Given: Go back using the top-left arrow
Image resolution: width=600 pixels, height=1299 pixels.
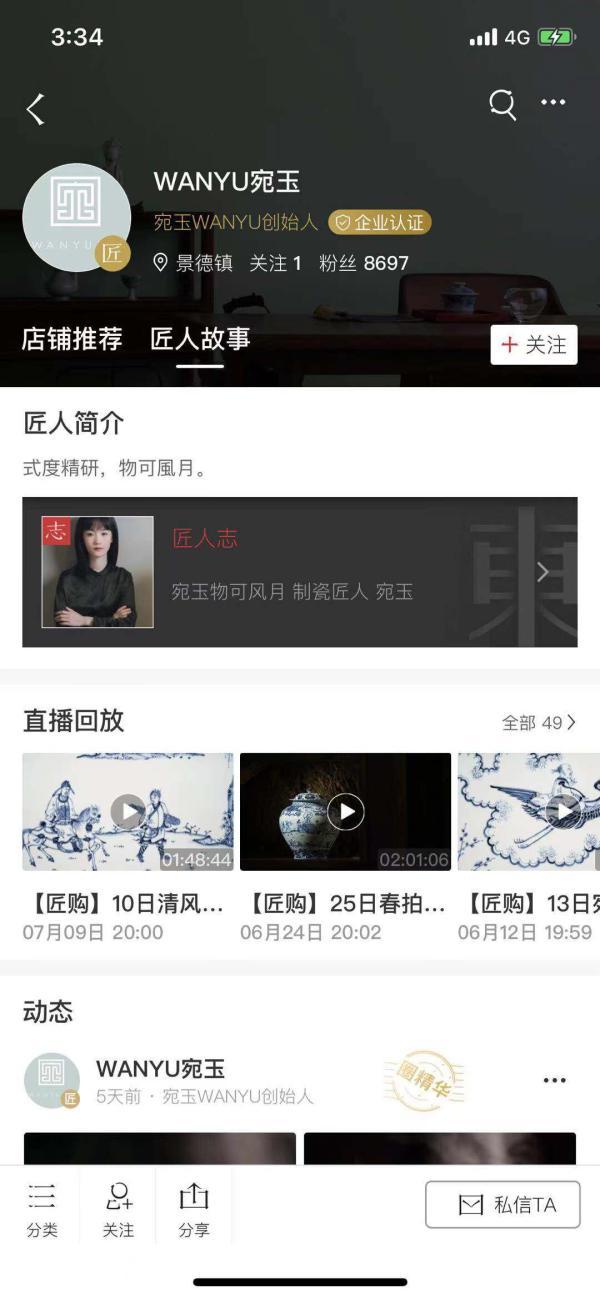Looking at the screenshot, I should (36, 108).
